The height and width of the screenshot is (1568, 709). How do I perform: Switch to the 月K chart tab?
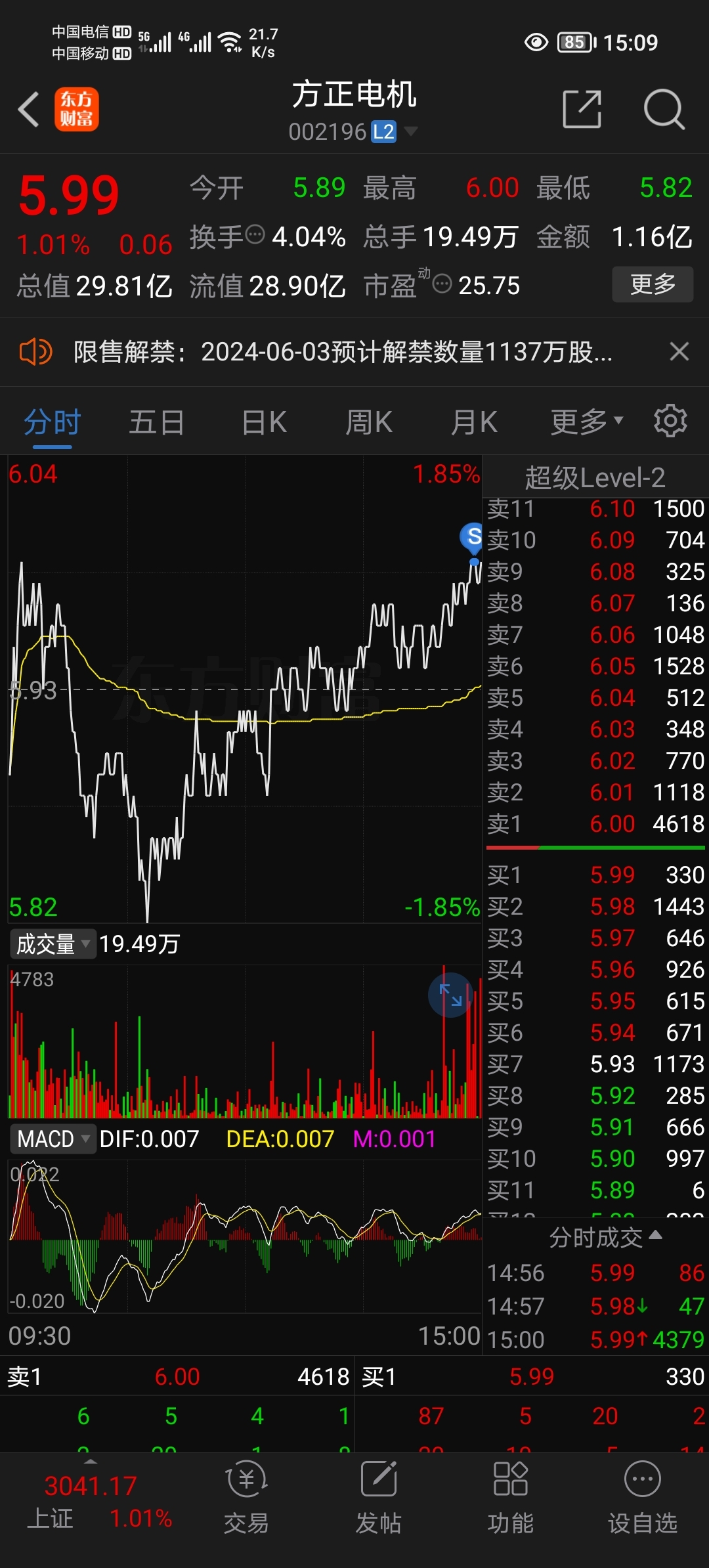[474, 422]
